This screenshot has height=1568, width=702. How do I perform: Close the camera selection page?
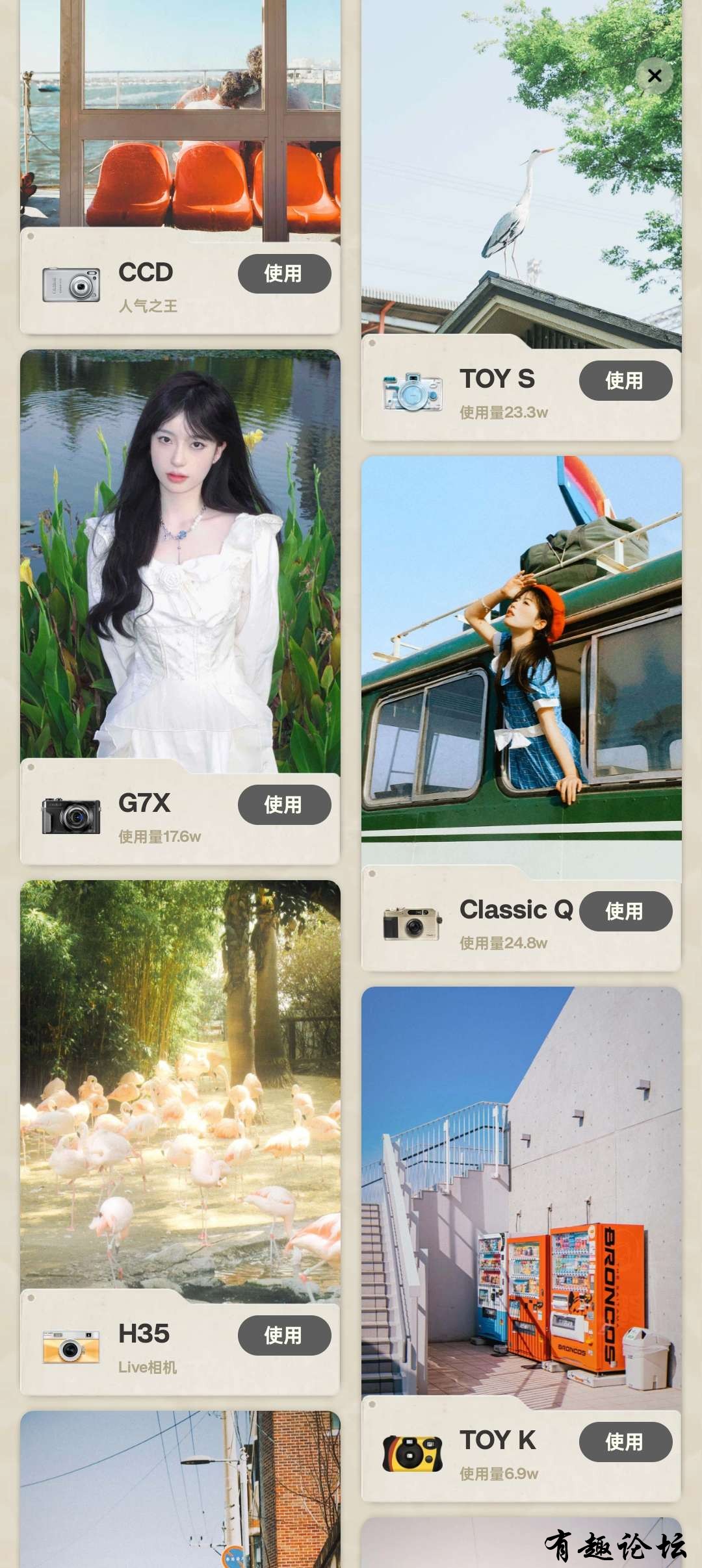pos(655,76)
